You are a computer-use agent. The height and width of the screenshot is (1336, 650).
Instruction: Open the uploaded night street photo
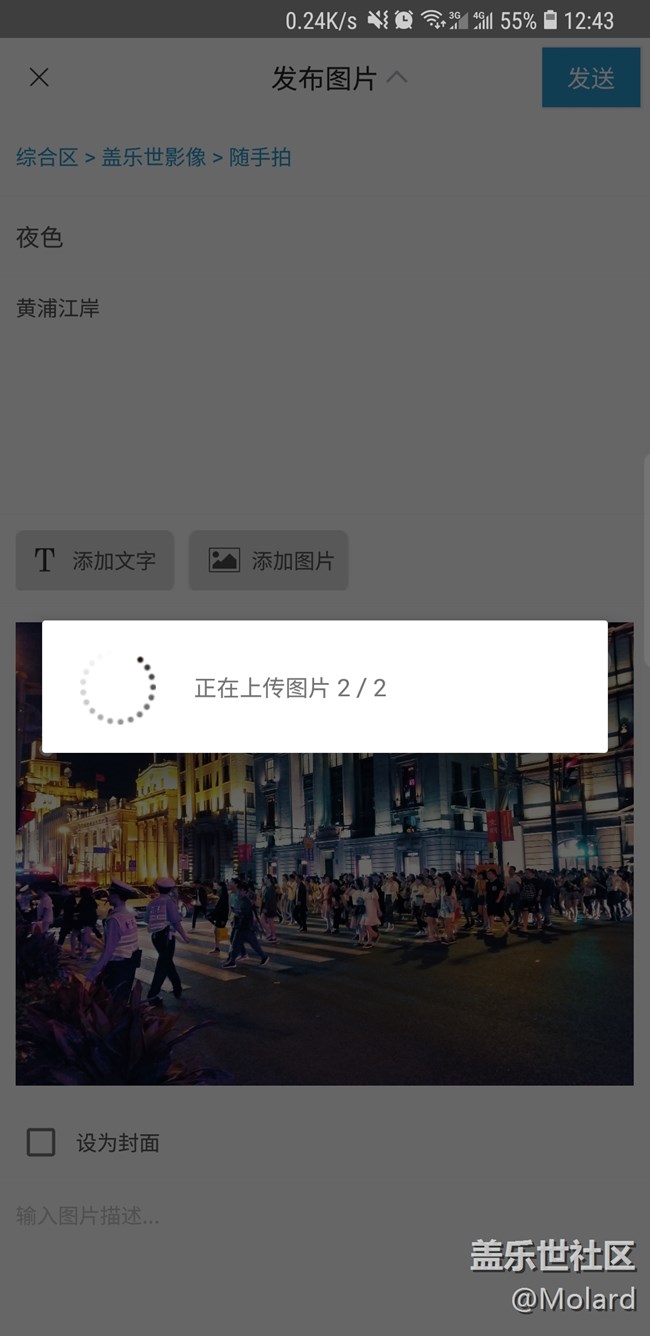pos(324,920)
